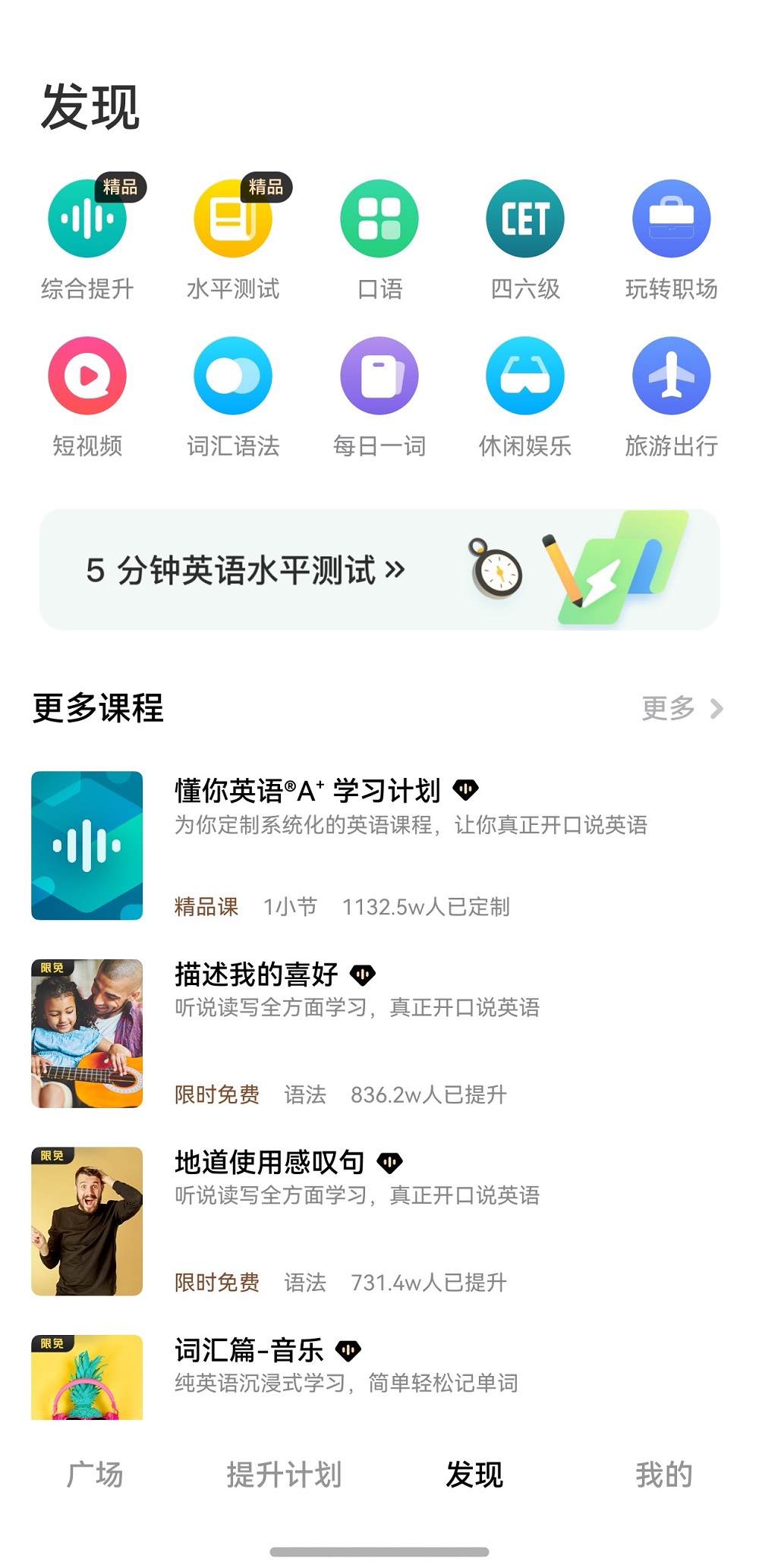
Task: Tap 更多 to view more courses
Action: [682, 708]
